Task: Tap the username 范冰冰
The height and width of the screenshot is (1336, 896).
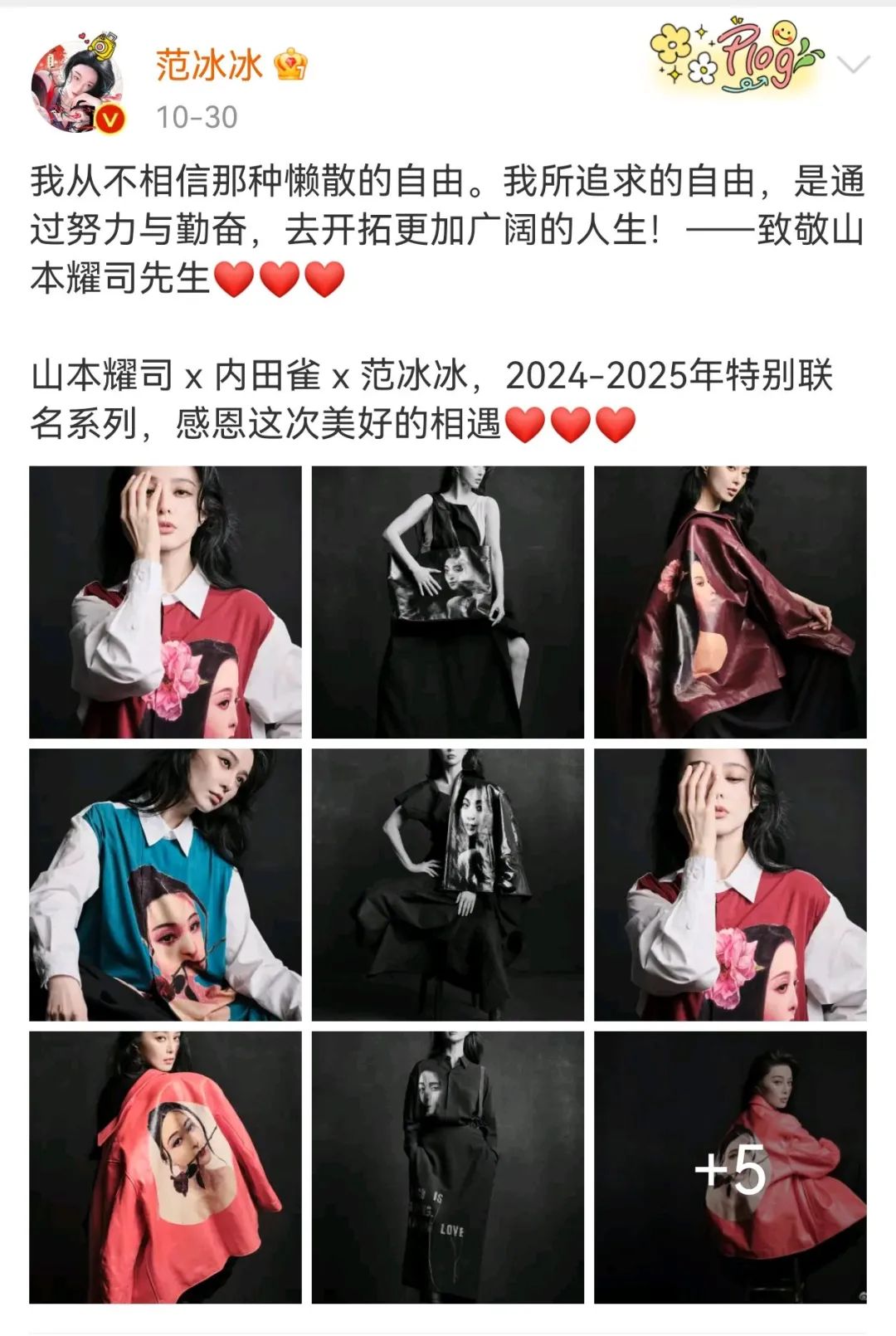Action: click(209, 65)
